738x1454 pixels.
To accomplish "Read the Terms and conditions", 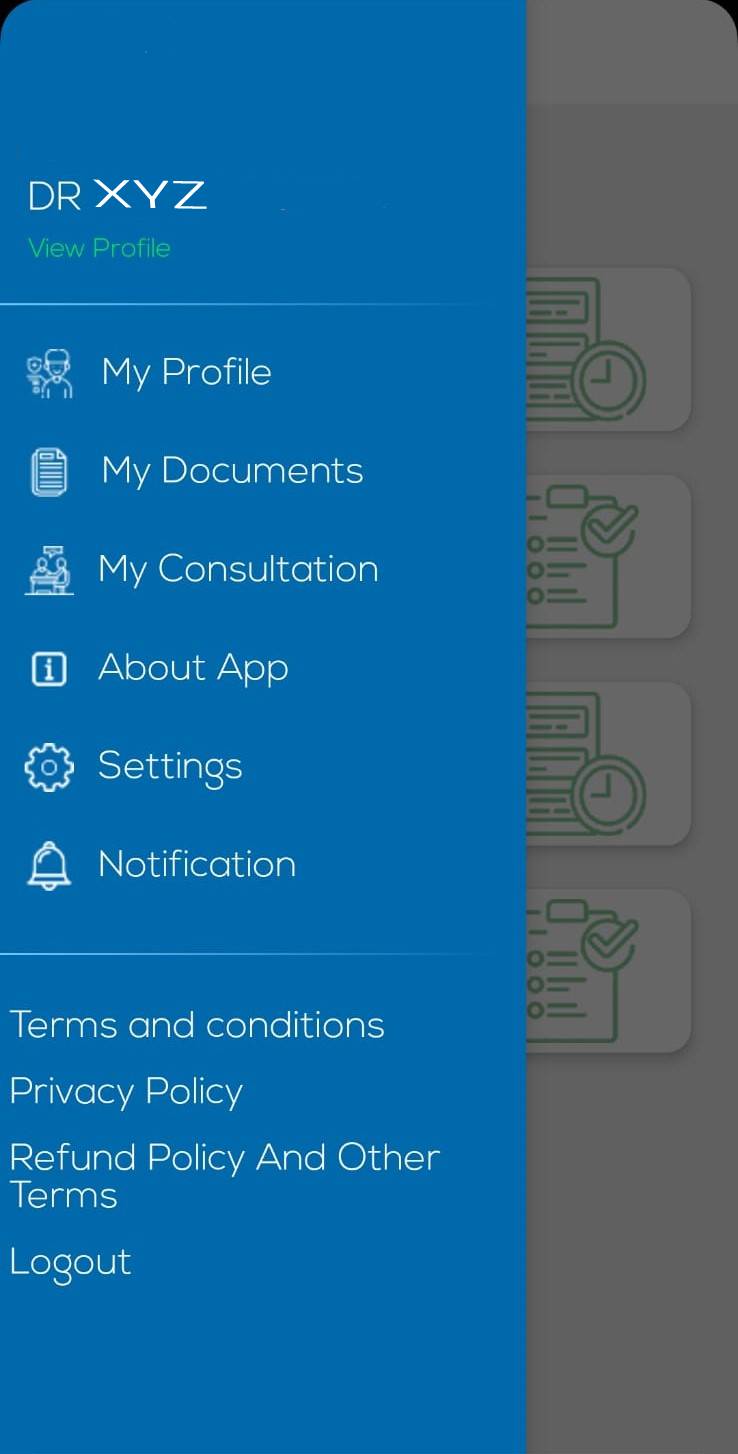I will (x=197, y=1025).
